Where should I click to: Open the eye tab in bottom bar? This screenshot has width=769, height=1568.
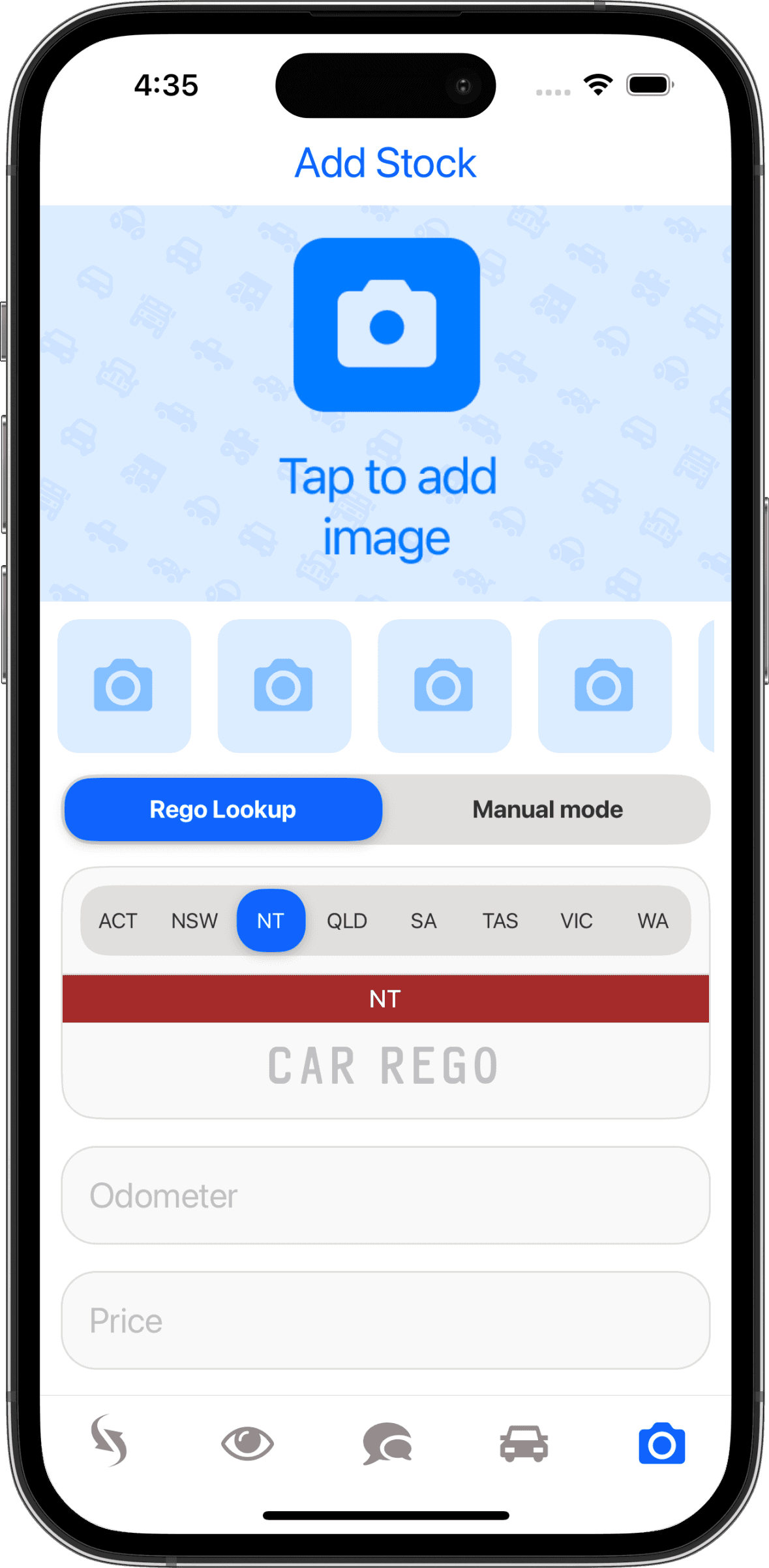[x=247, y=1443]
